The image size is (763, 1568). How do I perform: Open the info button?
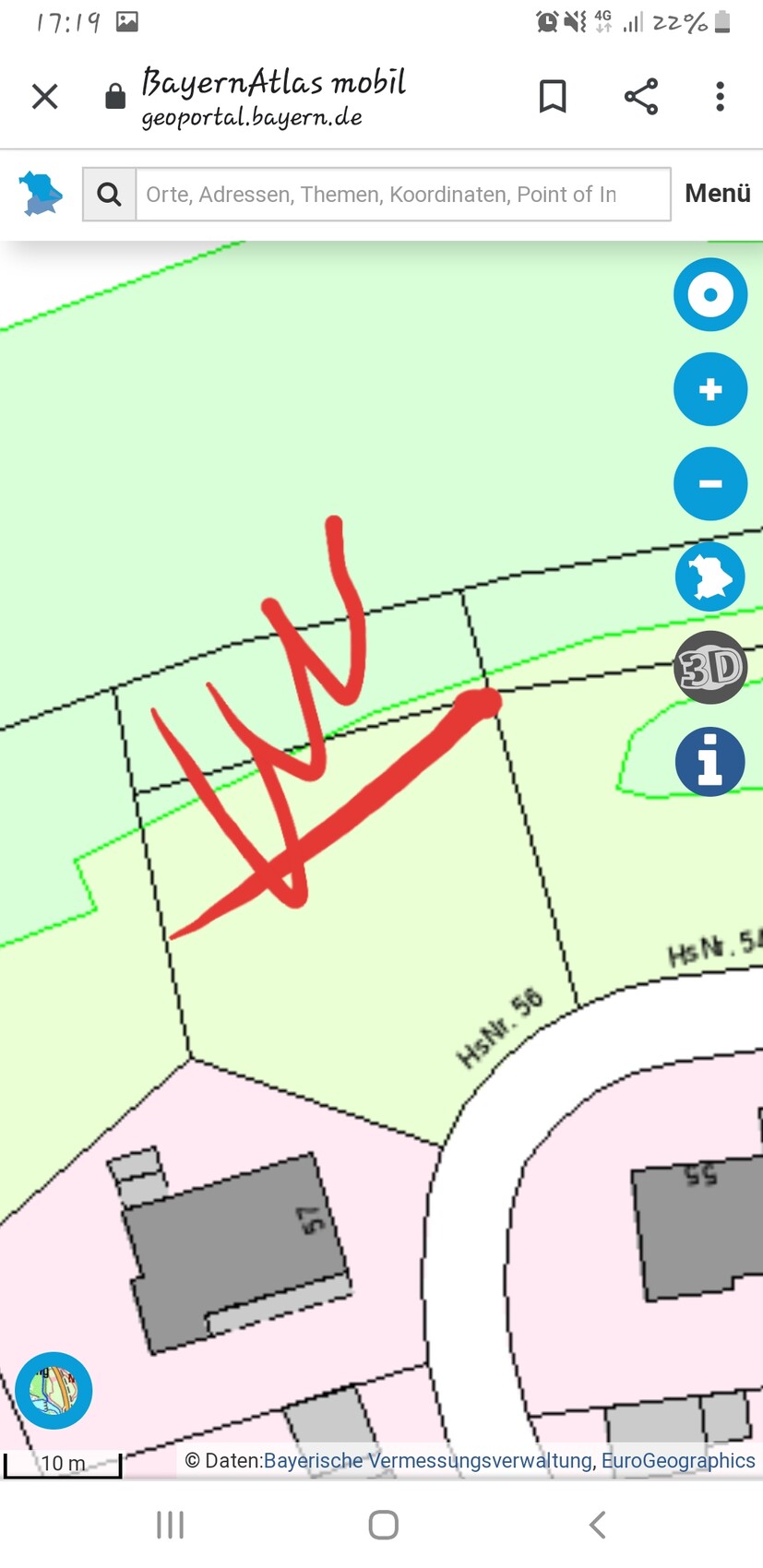coord(709,762)
